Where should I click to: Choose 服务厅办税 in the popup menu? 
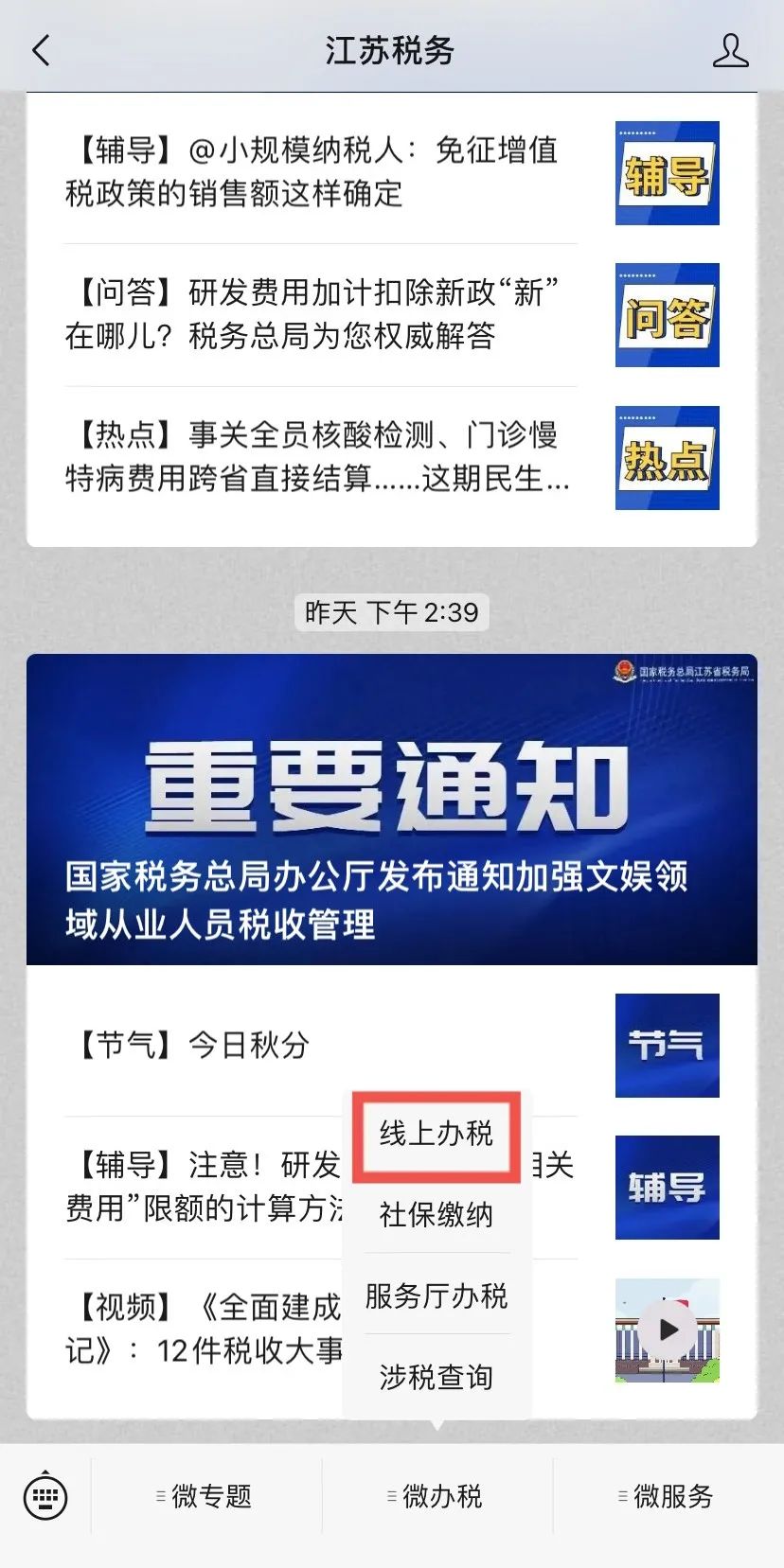[437, 1295]
